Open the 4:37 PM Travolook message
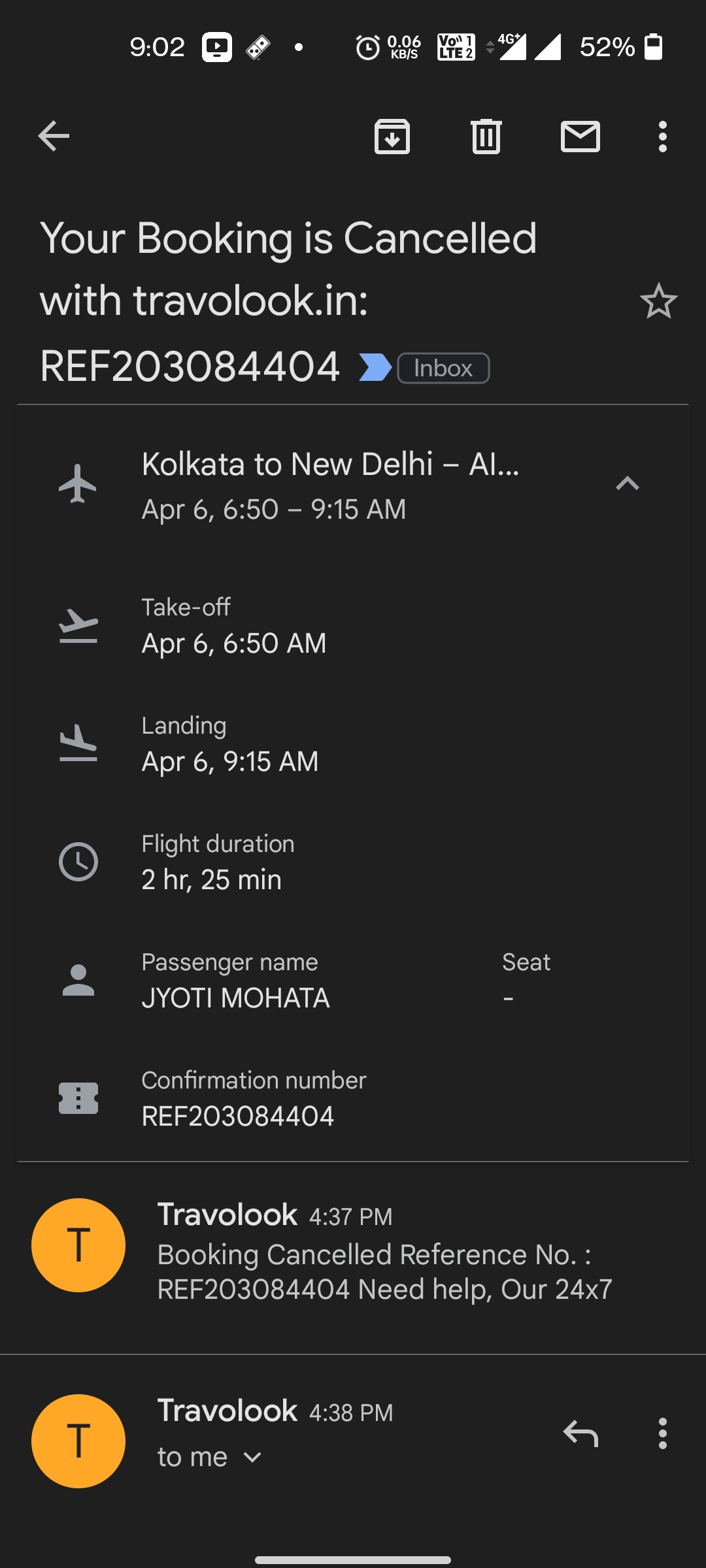The width and height of the screenshot is (706, 1568). [x=384, y=1253]
